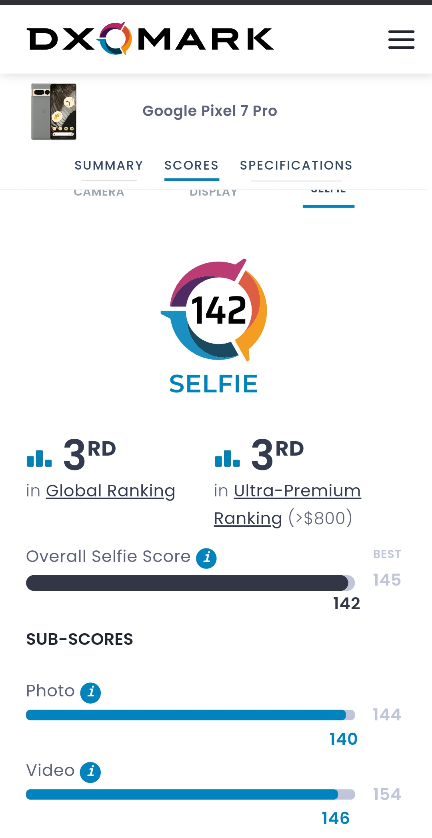
Task: Switch to the Summary tab
Action: pyautogui.click(x=109, y=165)
